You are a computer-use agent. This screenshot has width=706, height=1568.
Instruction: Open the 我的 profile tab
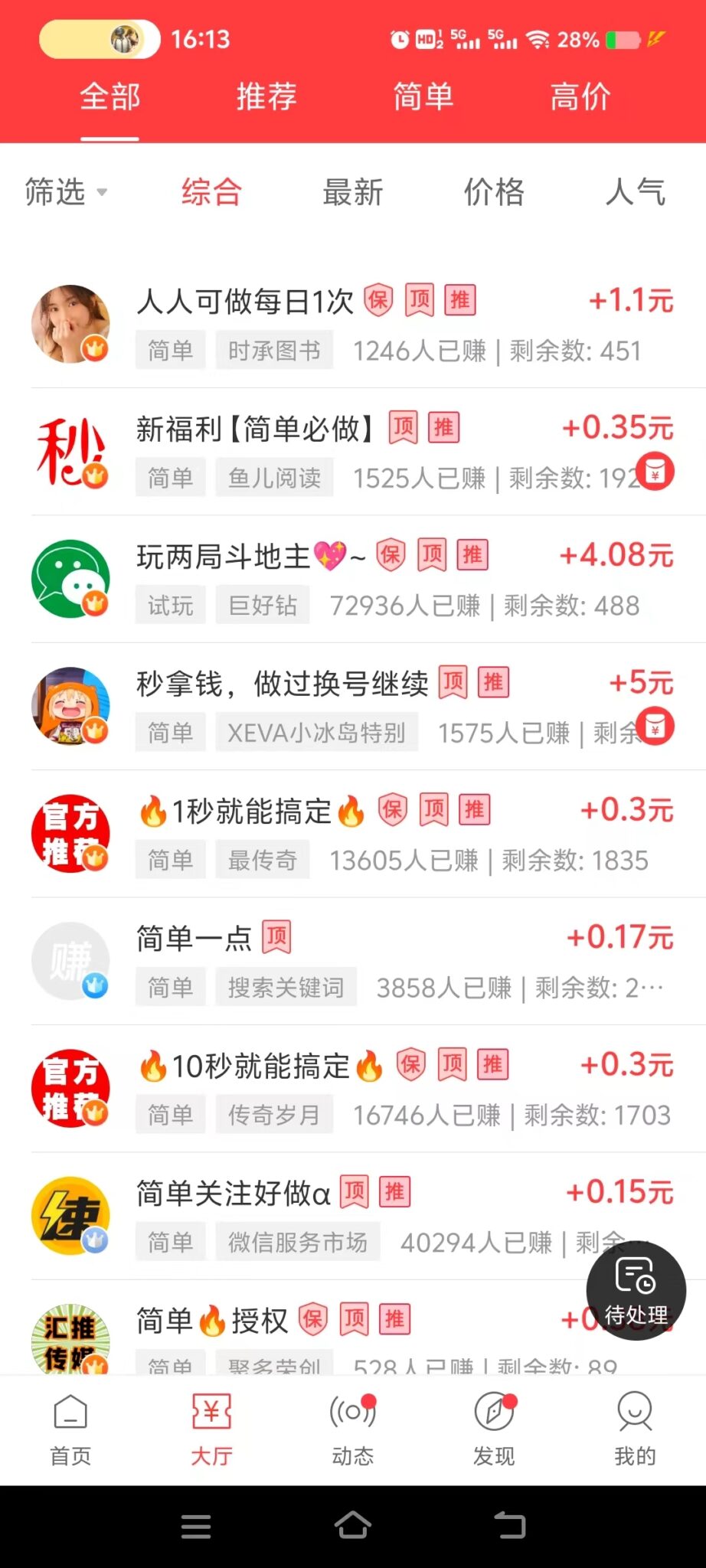pyautogui.click(x=635, y=1429)
